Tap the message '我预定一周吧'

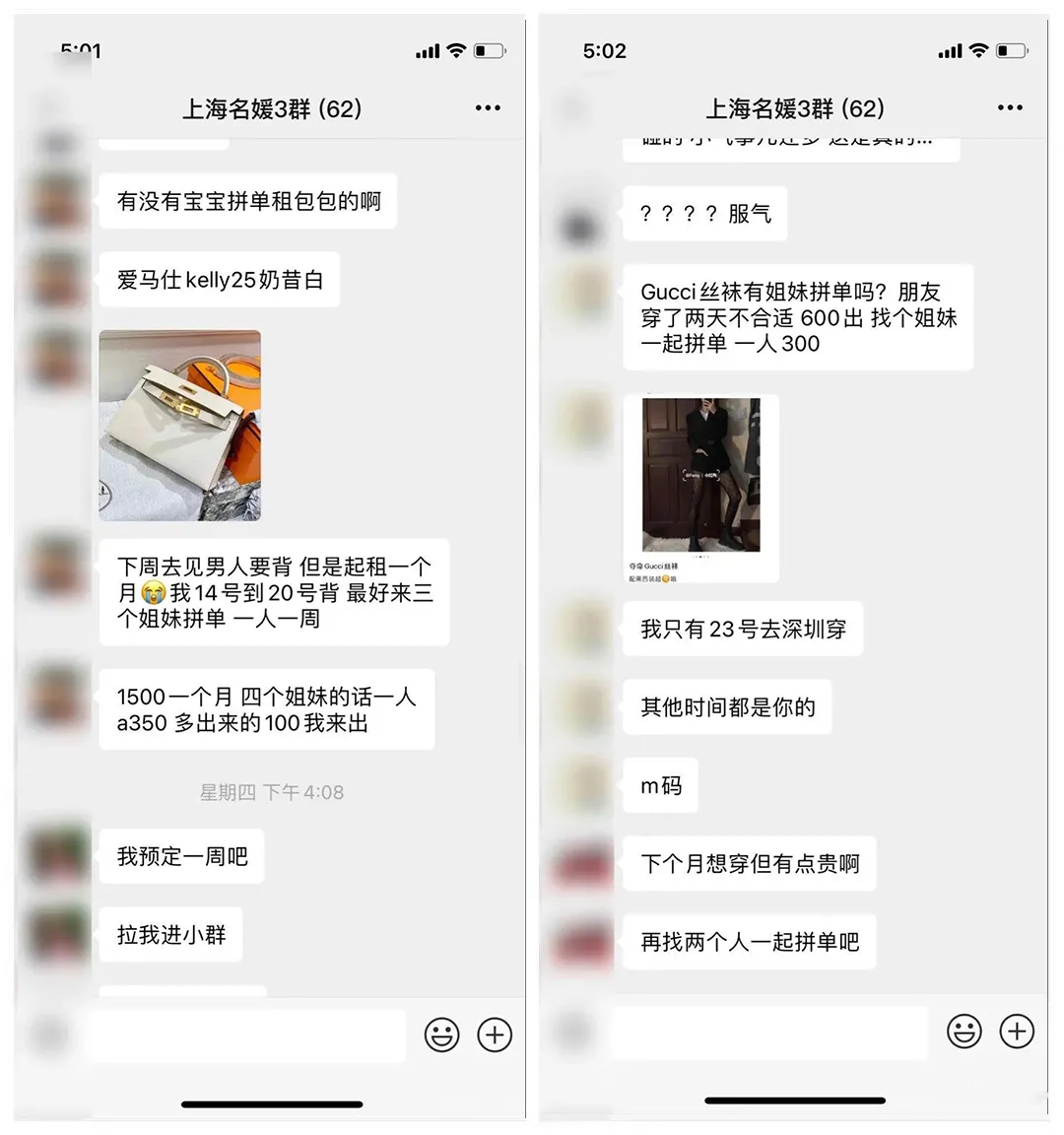pyautogui.click(x=180, y=856)
